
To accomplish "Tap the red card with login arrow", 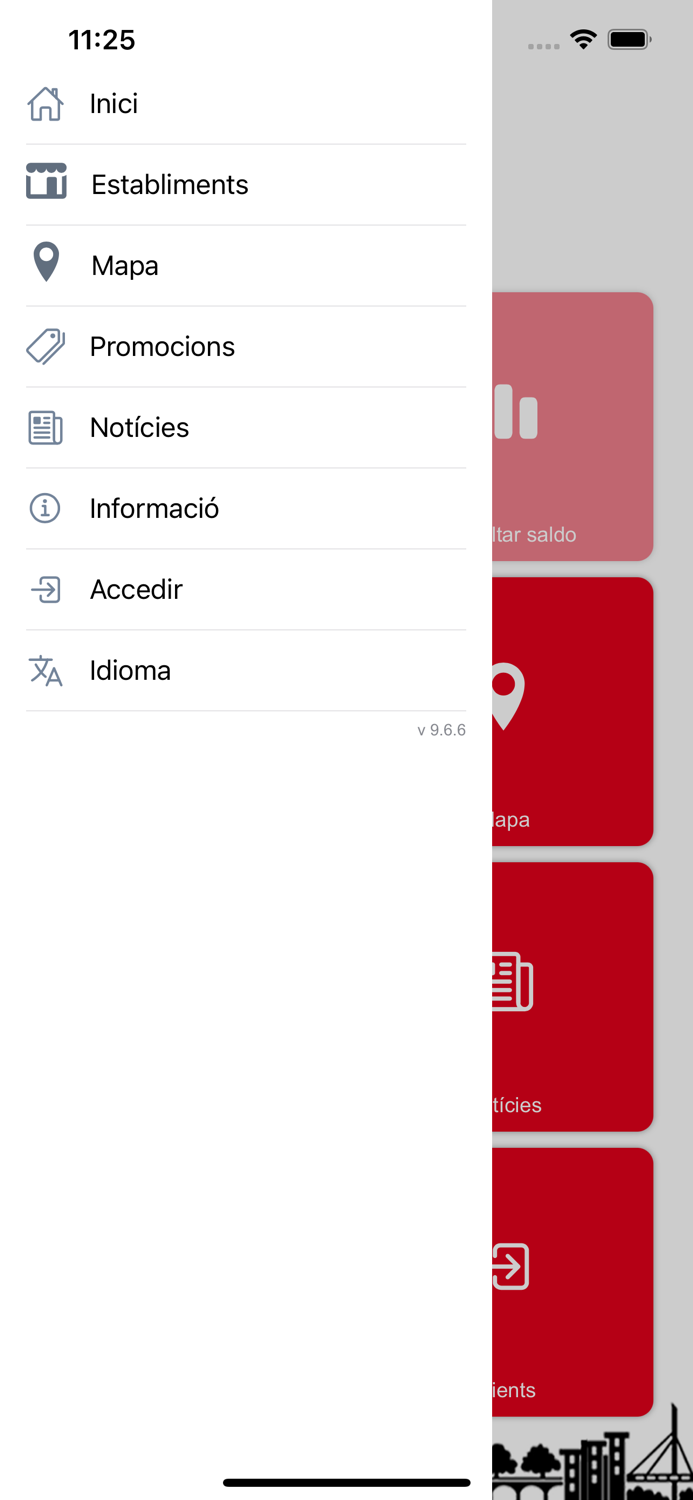I will point(573,1282).
